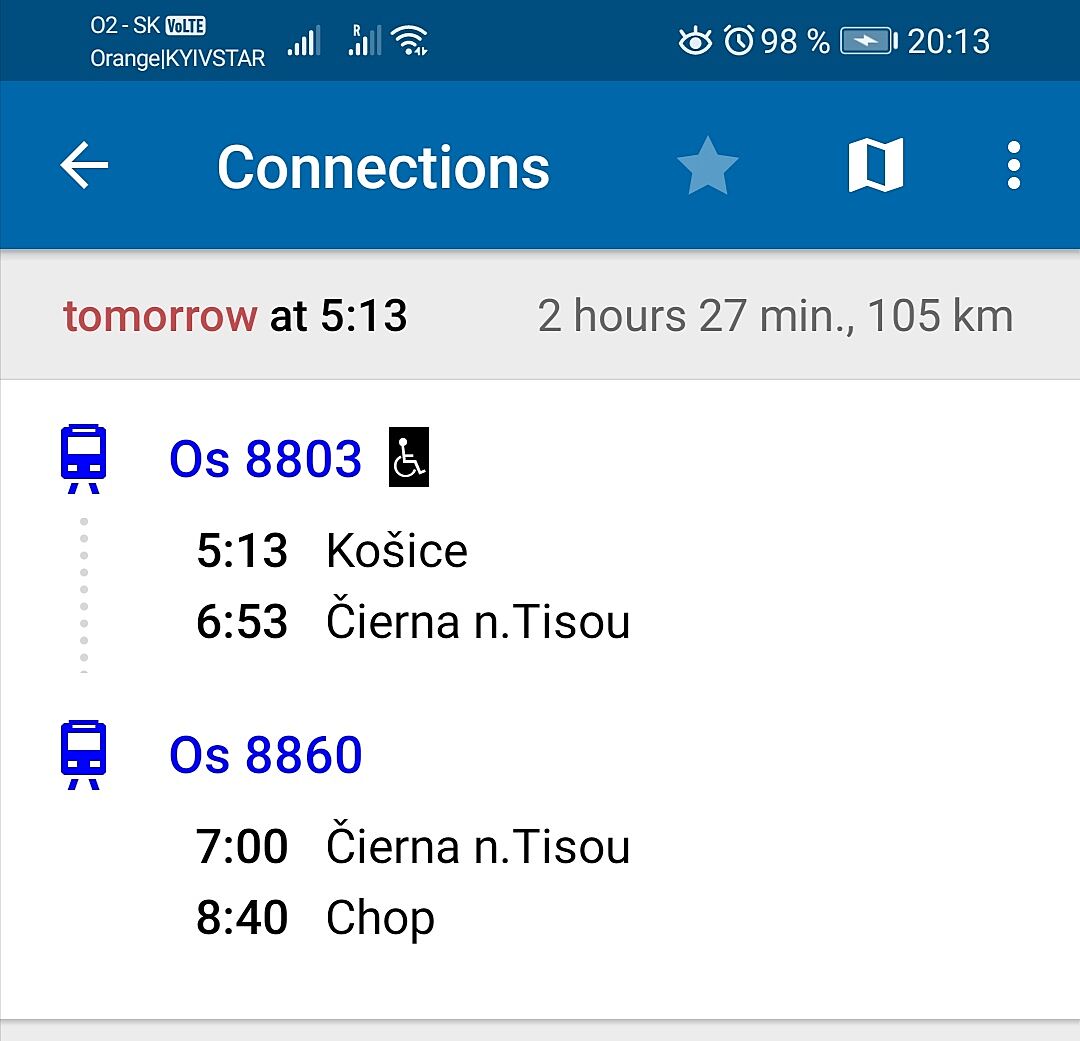Open train Os 8803 details
Screen dimensions: 1080x1041
point(265,459)
